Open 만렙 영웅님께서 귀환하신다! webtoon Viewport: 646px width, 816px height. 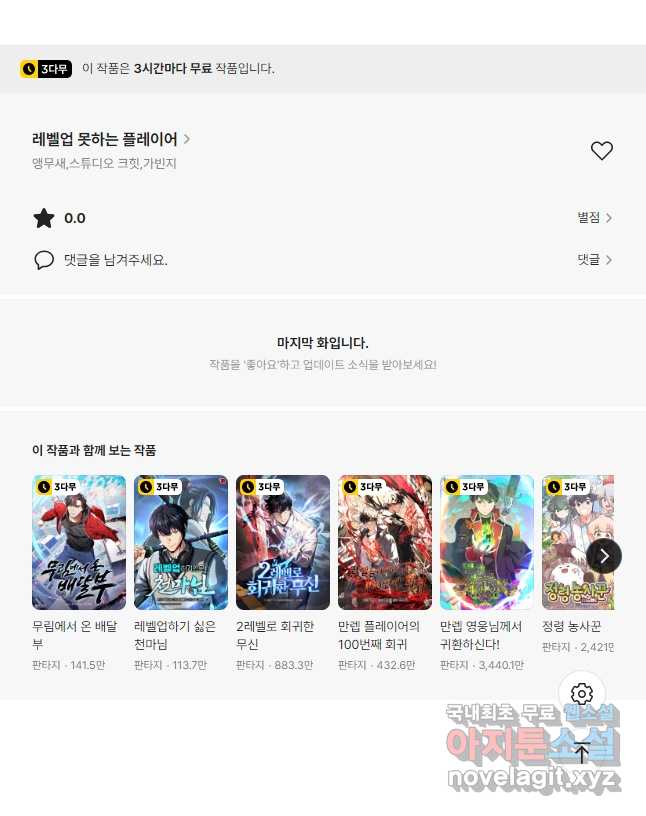tap(487, 542)
